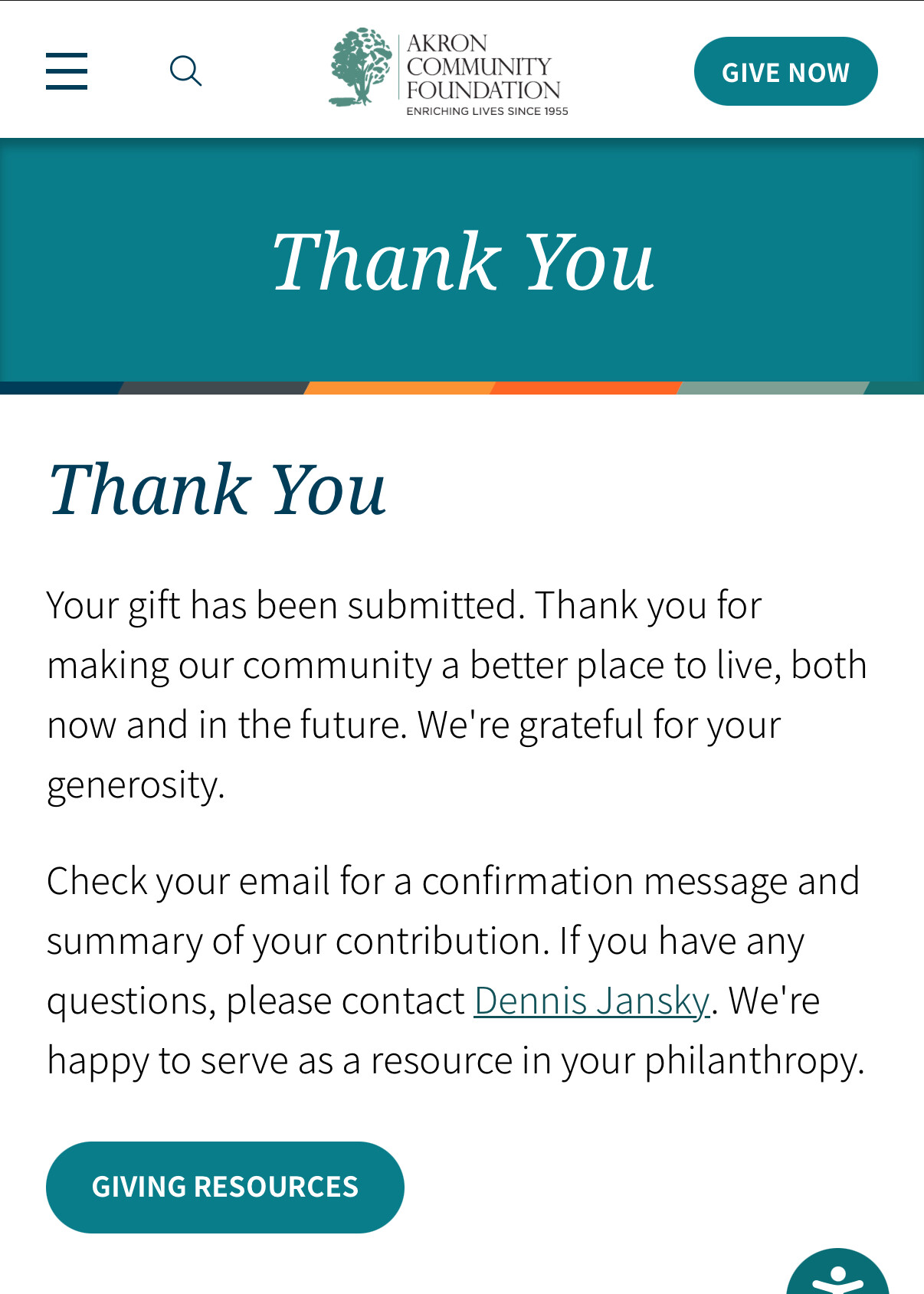Tap the Akron Community Foundation logo
This screenshot has width=924, height=1294.
(x=449, y=72)
